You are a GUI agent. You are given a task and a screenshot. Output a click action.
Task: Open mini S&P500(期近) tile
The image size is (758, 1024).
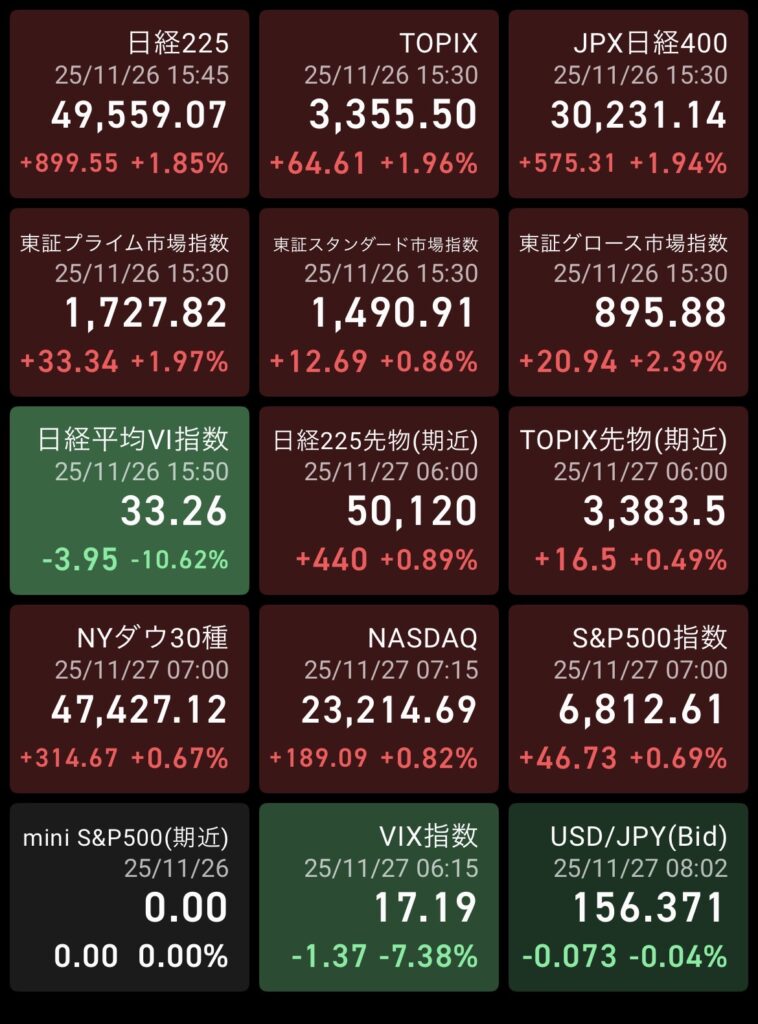pos(129,897)
